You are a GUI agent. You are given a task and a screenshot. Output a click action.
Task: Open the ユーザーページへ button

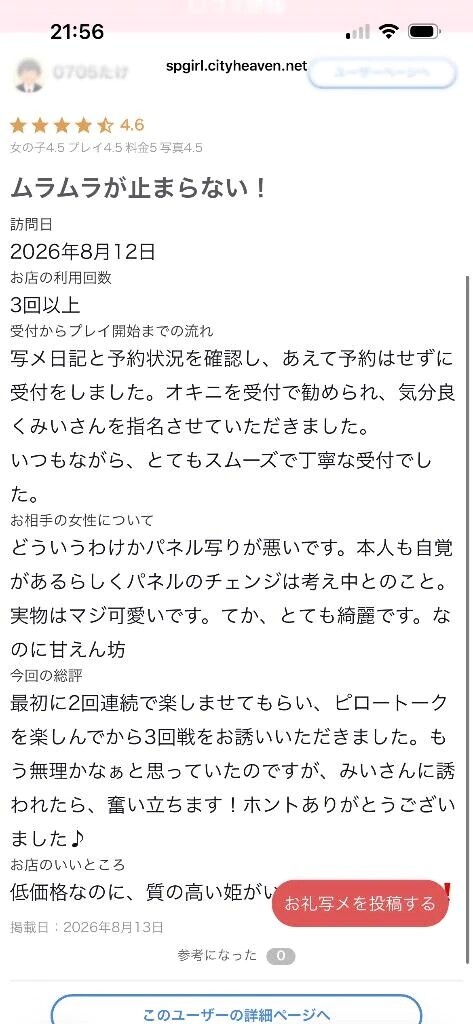(x=382, y=73)
